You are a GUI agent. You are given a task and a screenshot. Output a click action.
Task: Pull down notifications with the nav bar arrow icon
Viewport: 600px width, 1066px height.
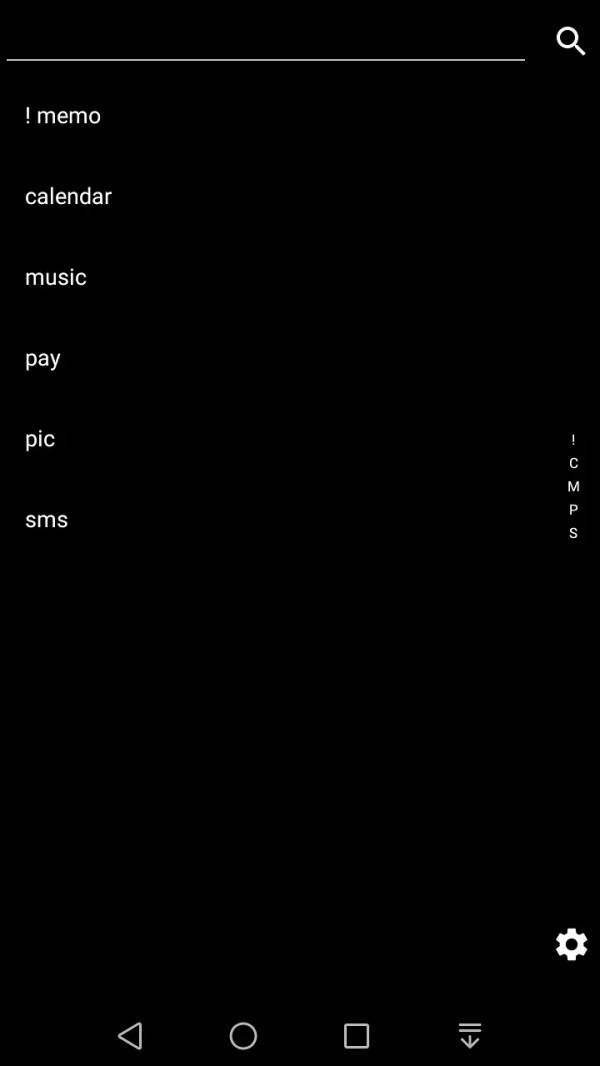pyautogui.click(x=470, y=1036)
